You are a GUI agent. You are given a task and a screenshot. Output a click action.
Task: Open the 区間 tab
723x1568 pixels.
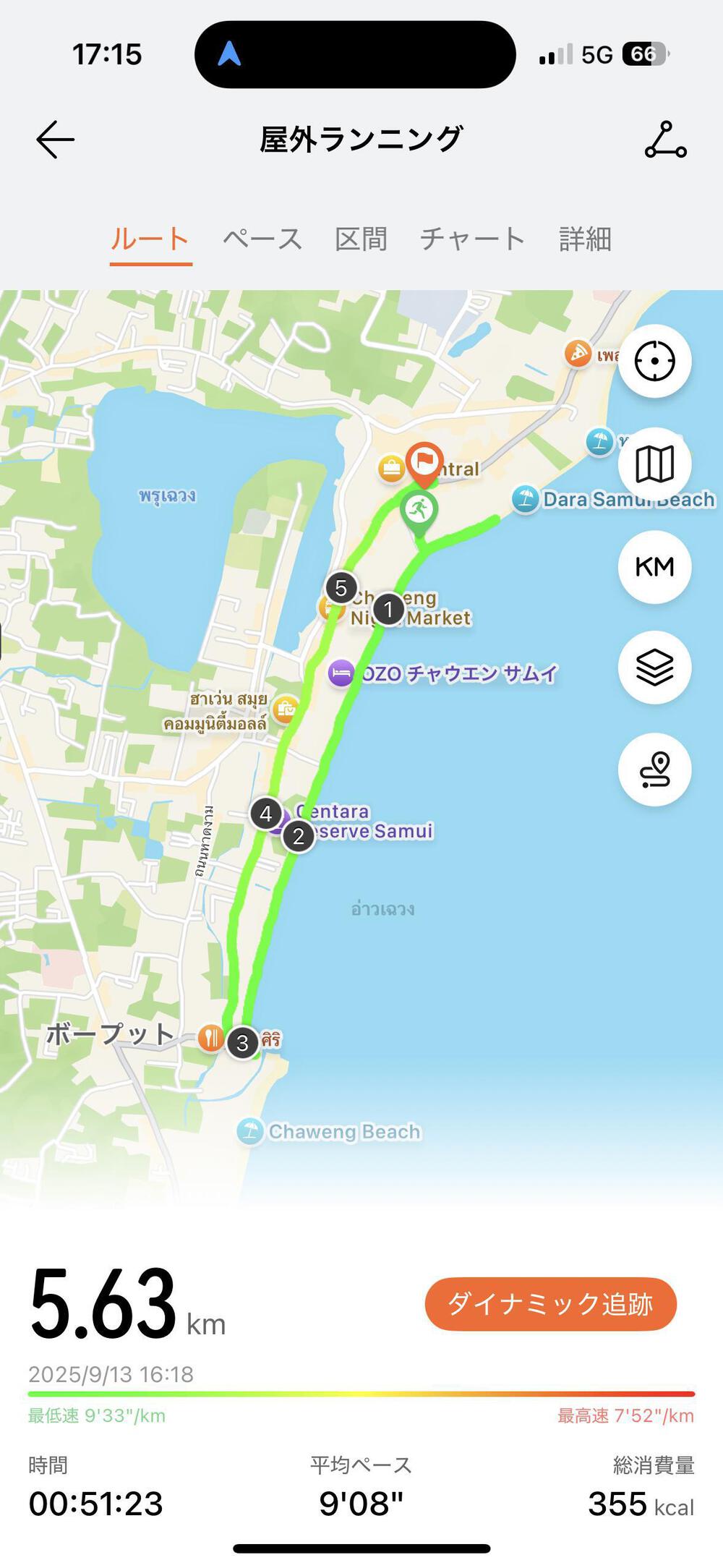361,239
